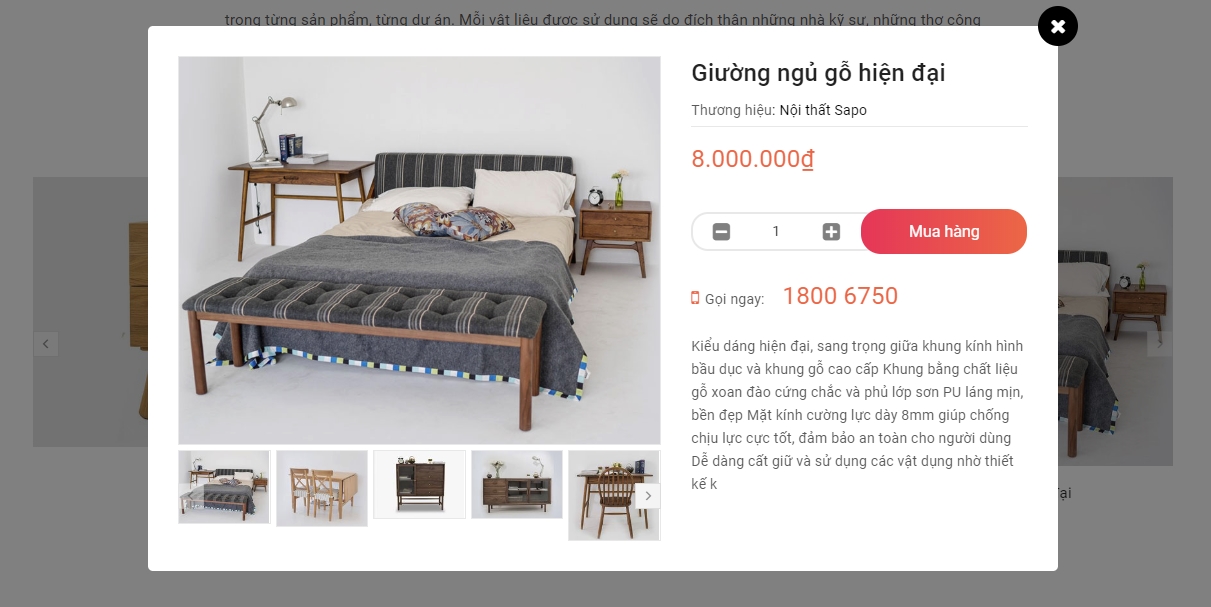Image resolution: width=1211 pixels, height=607 pixels.
Task: Select the dining table and chairs thumbnail
Action: [322, 488]
